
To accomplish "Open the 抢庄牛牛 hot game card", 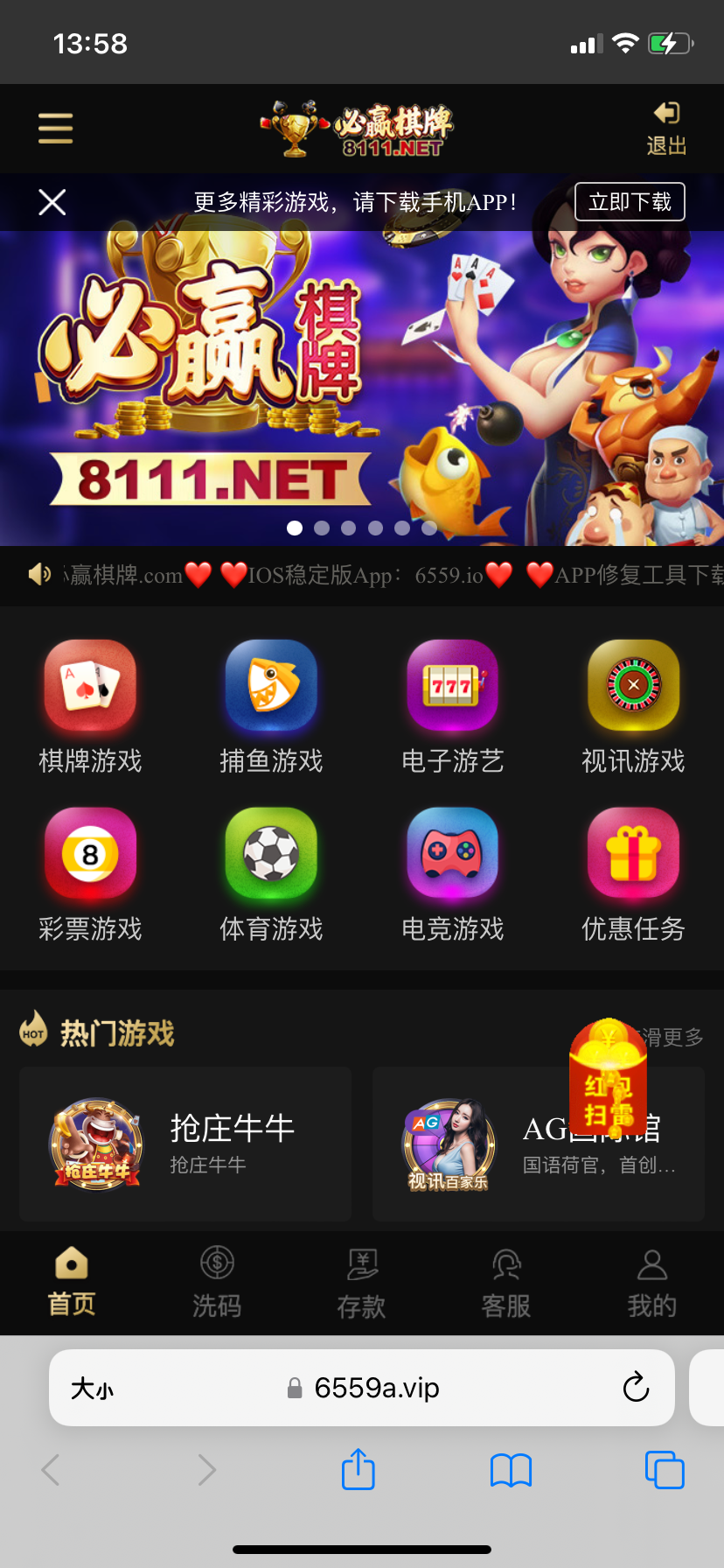I will tap(184, 1144).
